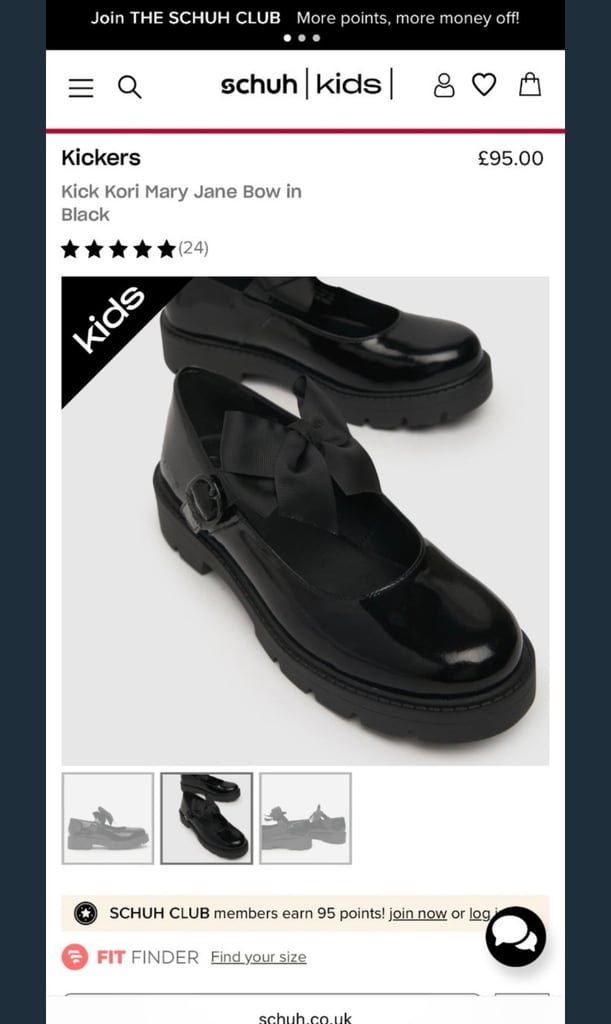Open the shopping bag
Image resolution: width=611 pixels, height=1024 pixels.
click(x=530, y=84)
